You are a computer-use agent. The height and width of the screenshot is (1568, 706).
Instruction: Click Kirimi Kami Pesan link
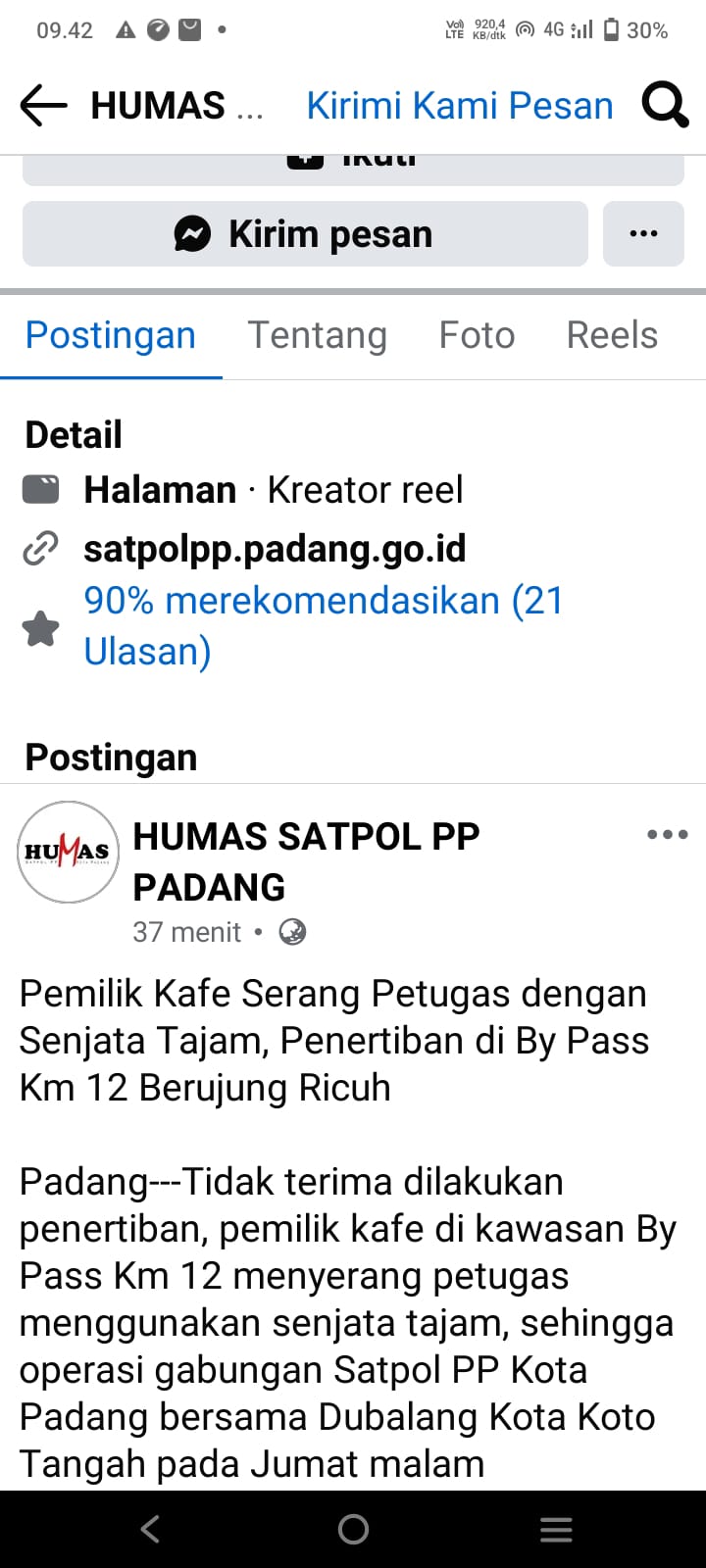click(x=459, y=105)
